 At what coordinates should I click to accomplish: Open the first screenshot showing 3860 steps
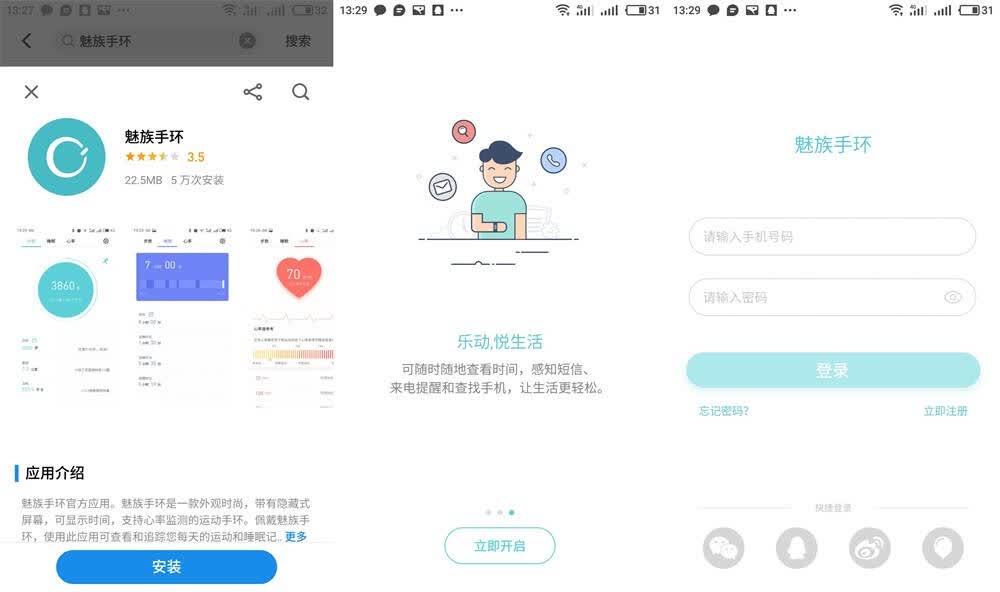click(65, 313)
